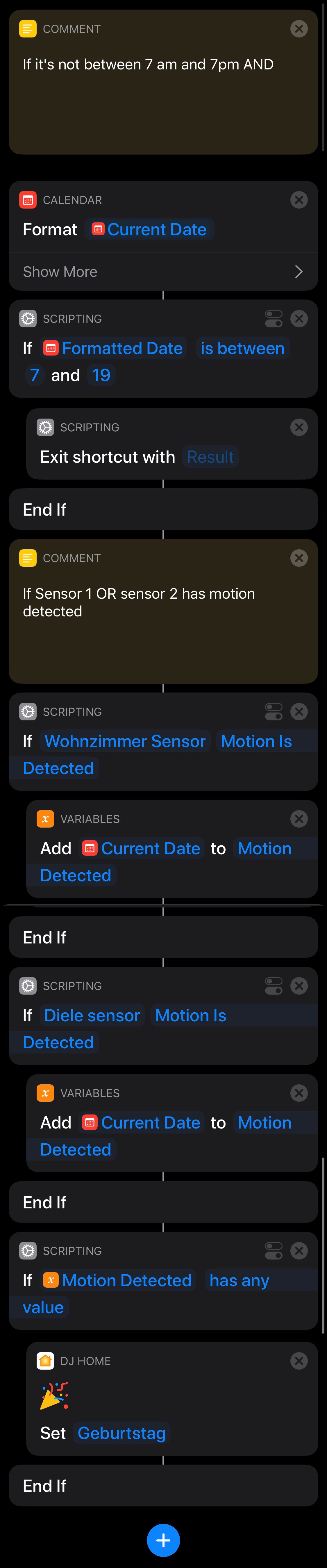Change the 'is between' condition
Viewport: 327px width, 1568px height.
pyautogui.click(x=242, y=349)
